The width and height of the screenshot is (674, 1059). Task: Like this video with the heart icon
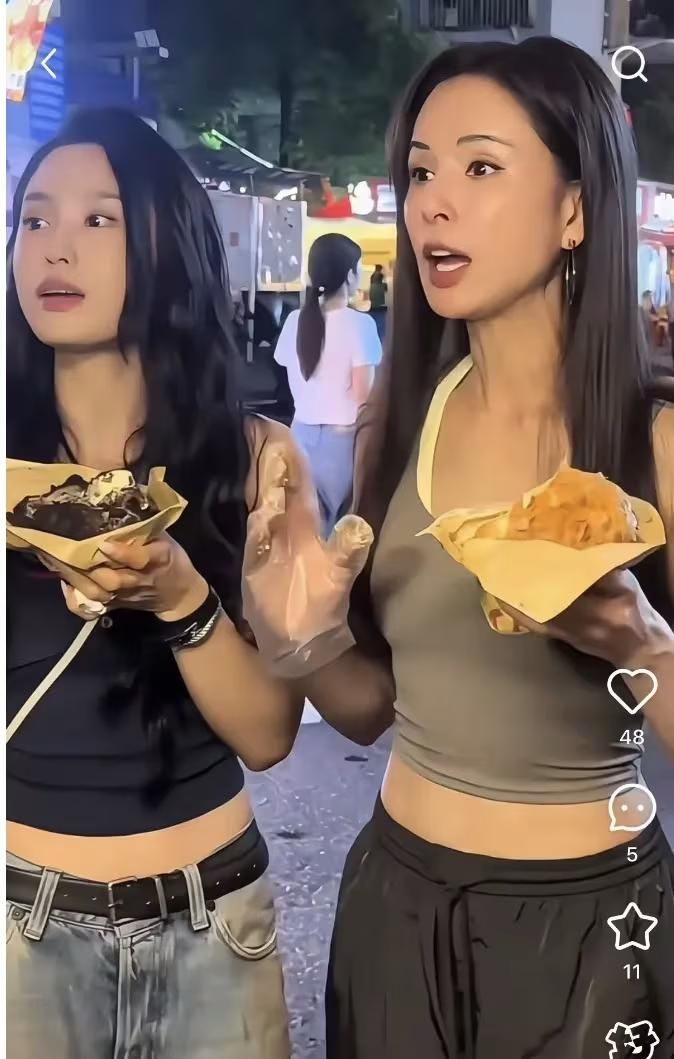coord(632,691)
